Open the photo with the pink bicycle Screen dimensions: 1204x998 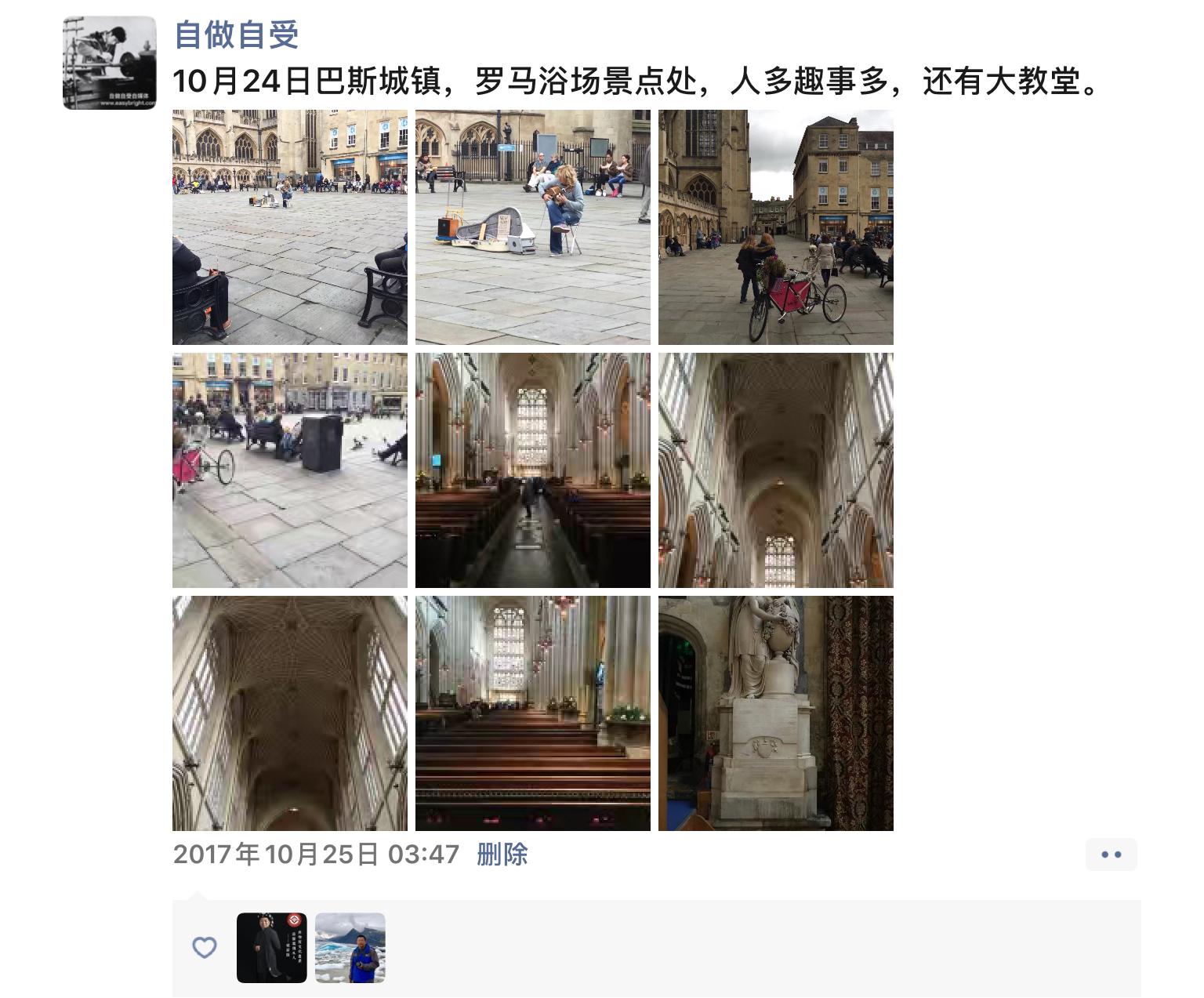coord(775,227)
